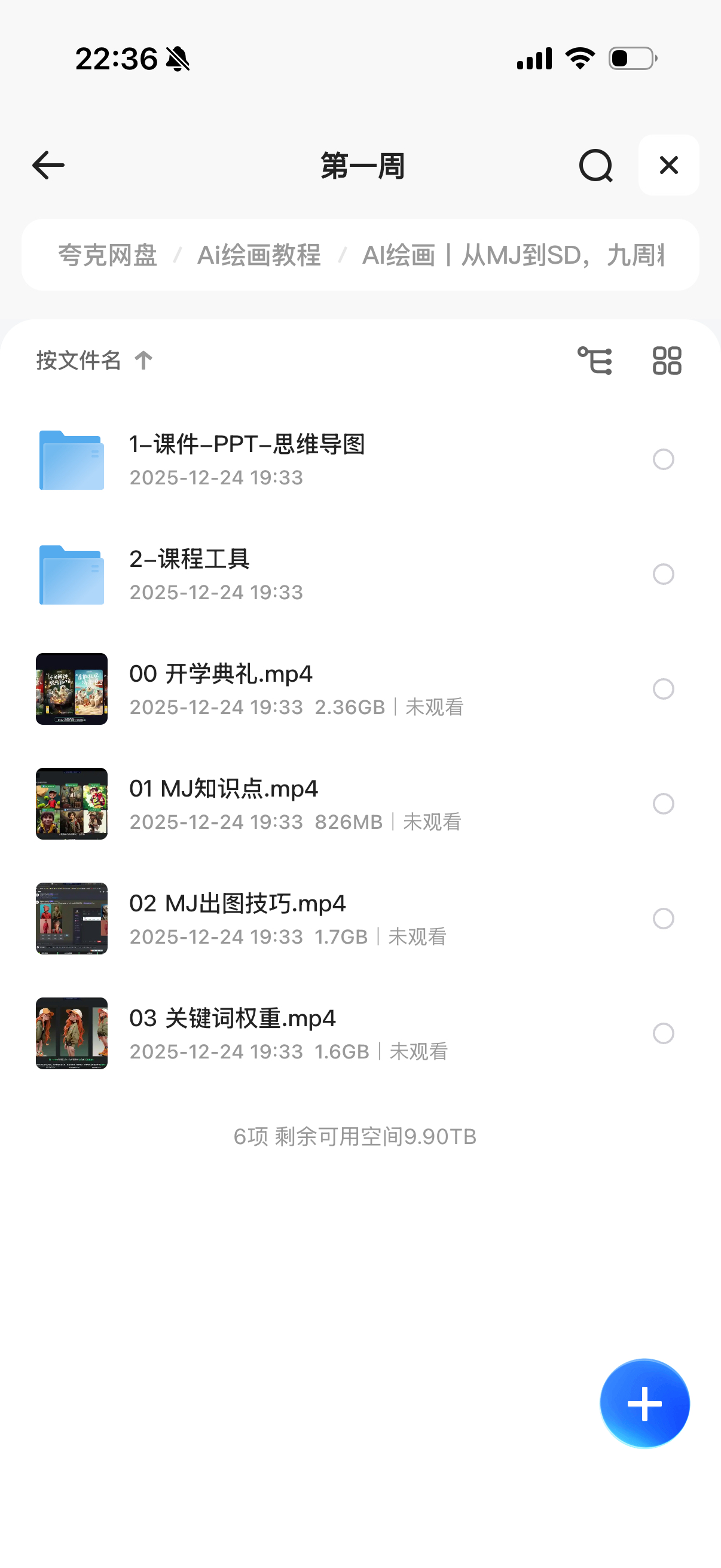This screenshot has height=1568, width=721.
Task: Go back with the arrow icon
Action: click(48, 166)
